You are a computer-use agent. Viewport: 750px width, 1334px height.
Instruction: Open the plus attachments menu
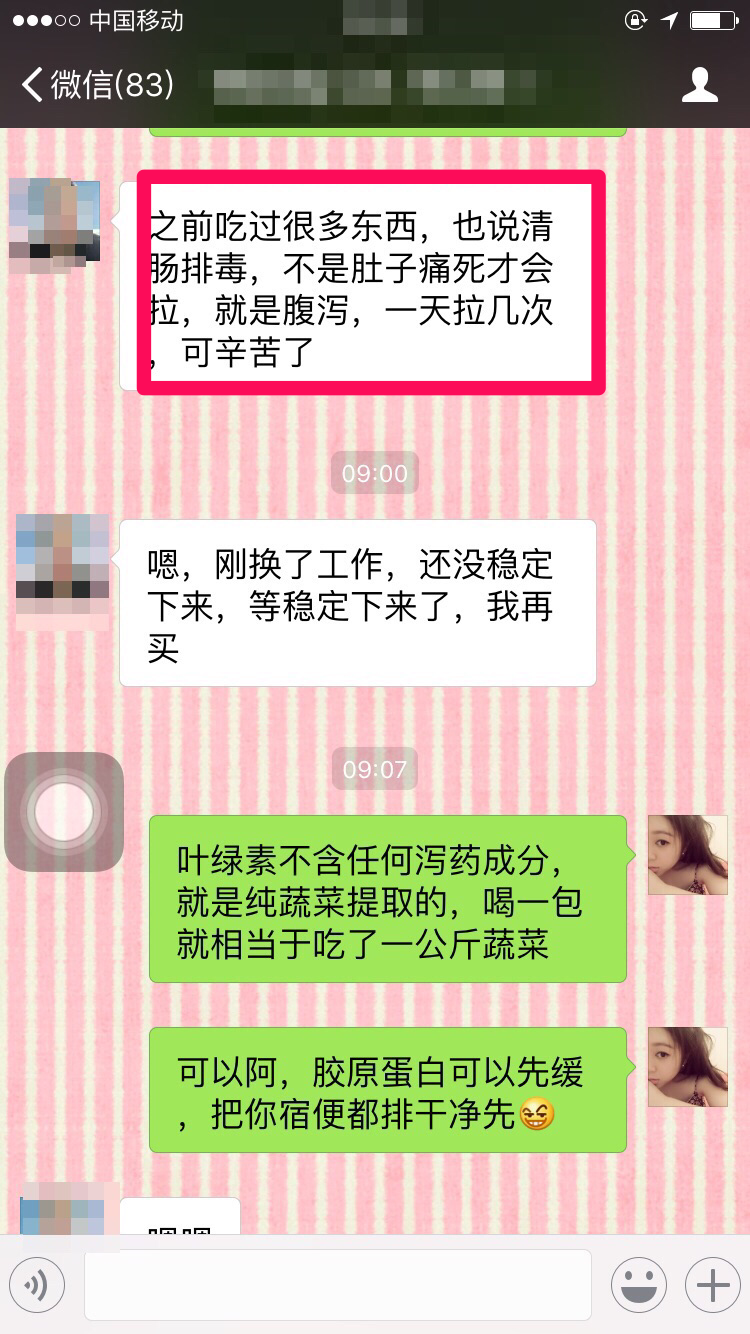[x=712, y=1285]
